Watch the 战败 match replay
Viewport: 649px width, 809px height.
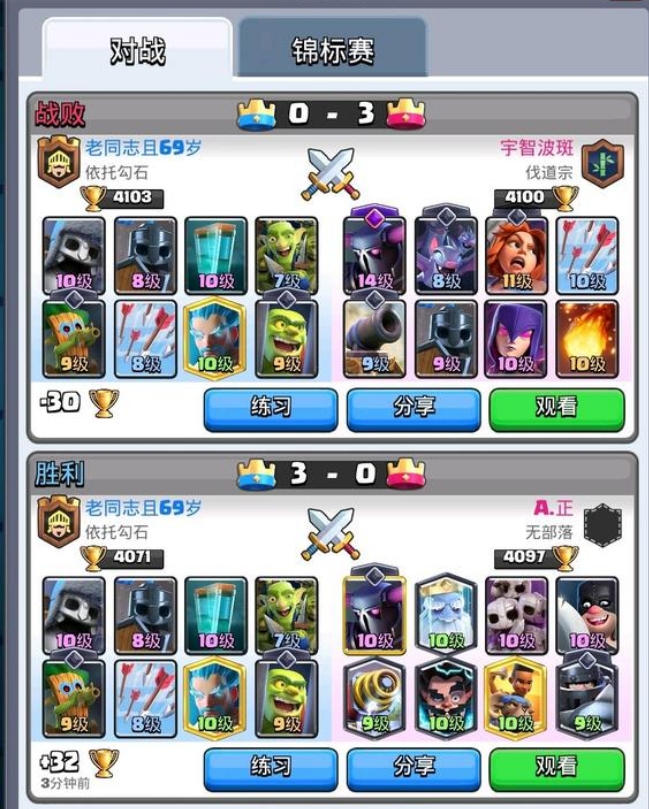pos(556,409)
